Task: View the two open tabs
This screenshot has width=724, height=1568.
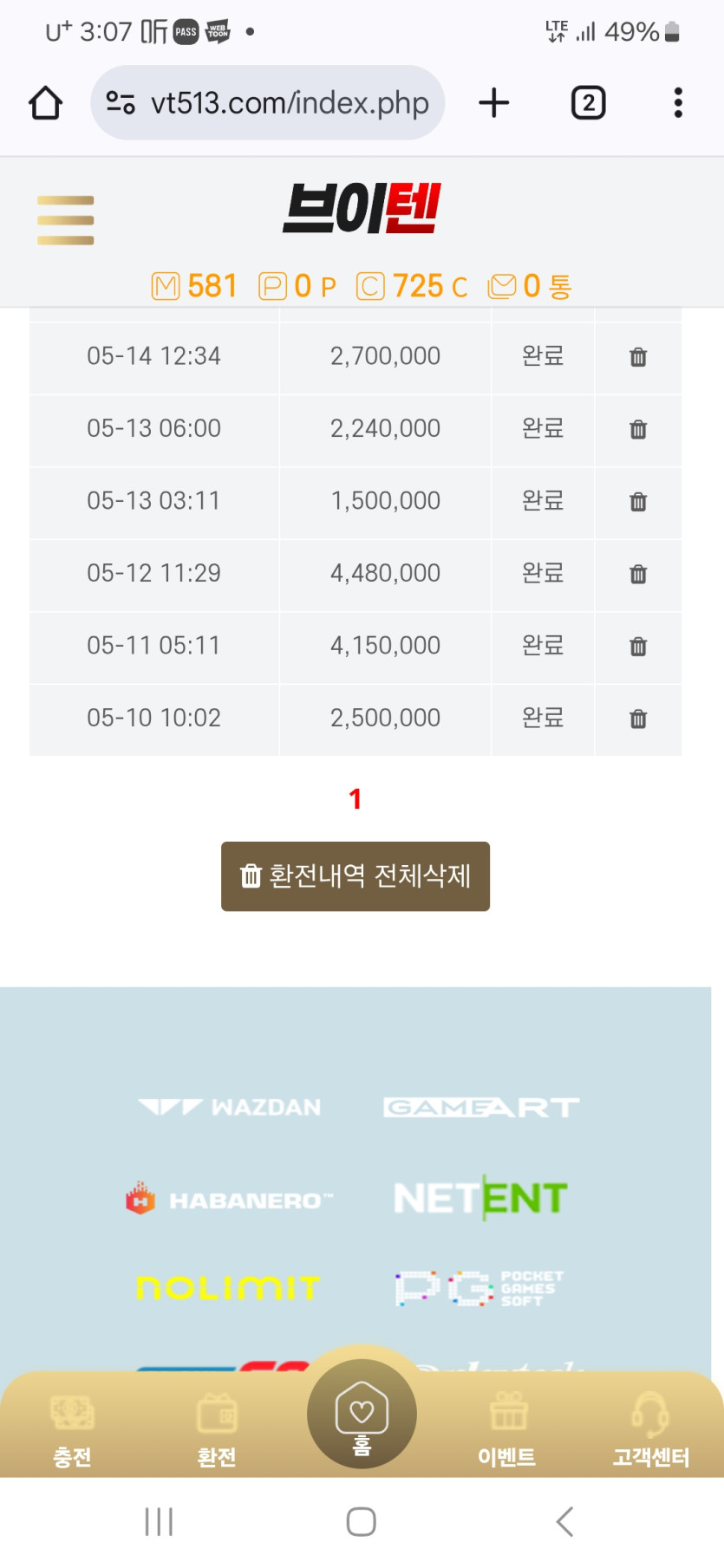Action: click(588, 103)
